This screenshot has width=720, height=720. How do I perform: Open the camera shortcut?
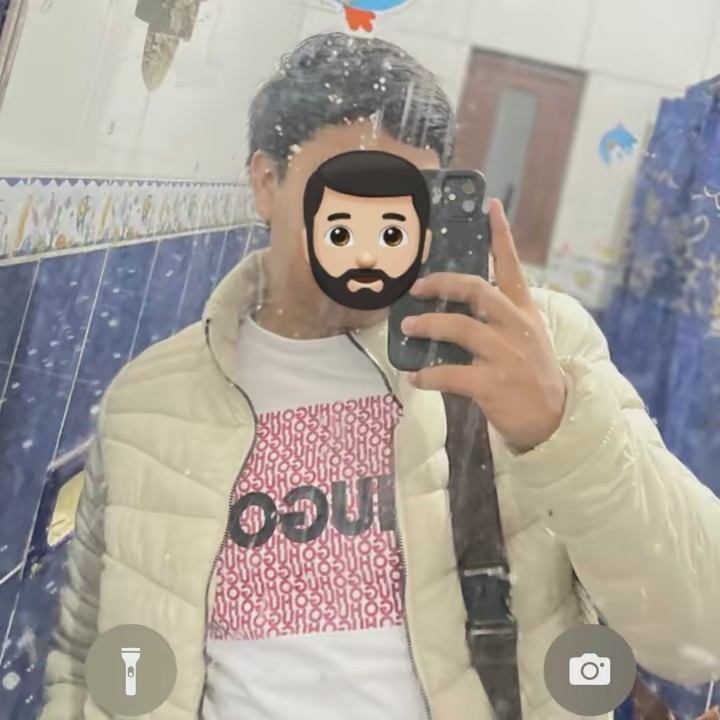pyautogui.click(x=589, y=670)
